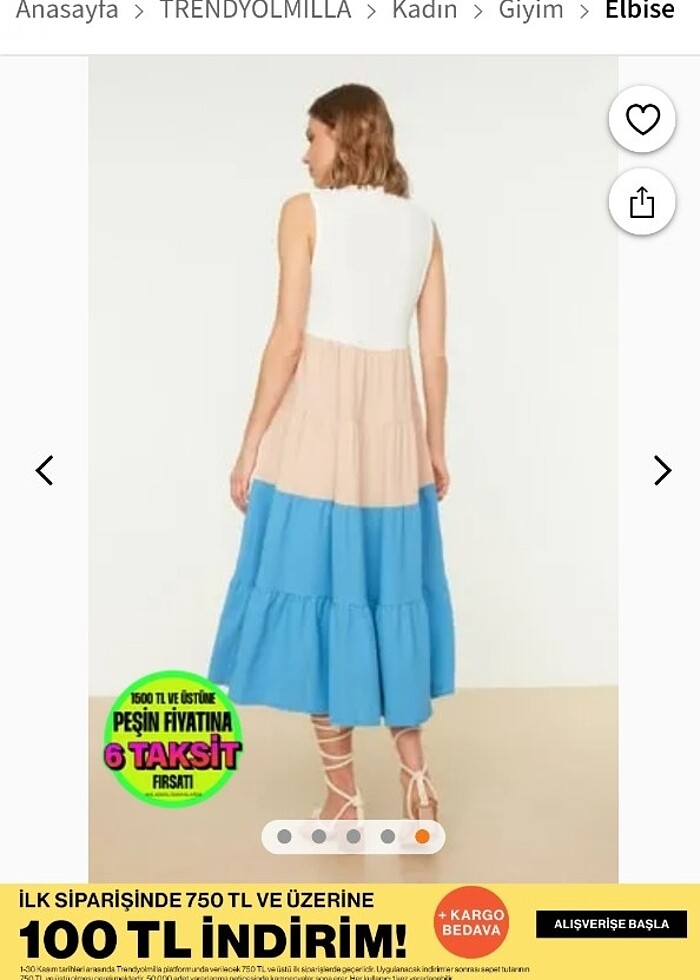Navigate to the Giyim breadcrumb

click(531, 11)
